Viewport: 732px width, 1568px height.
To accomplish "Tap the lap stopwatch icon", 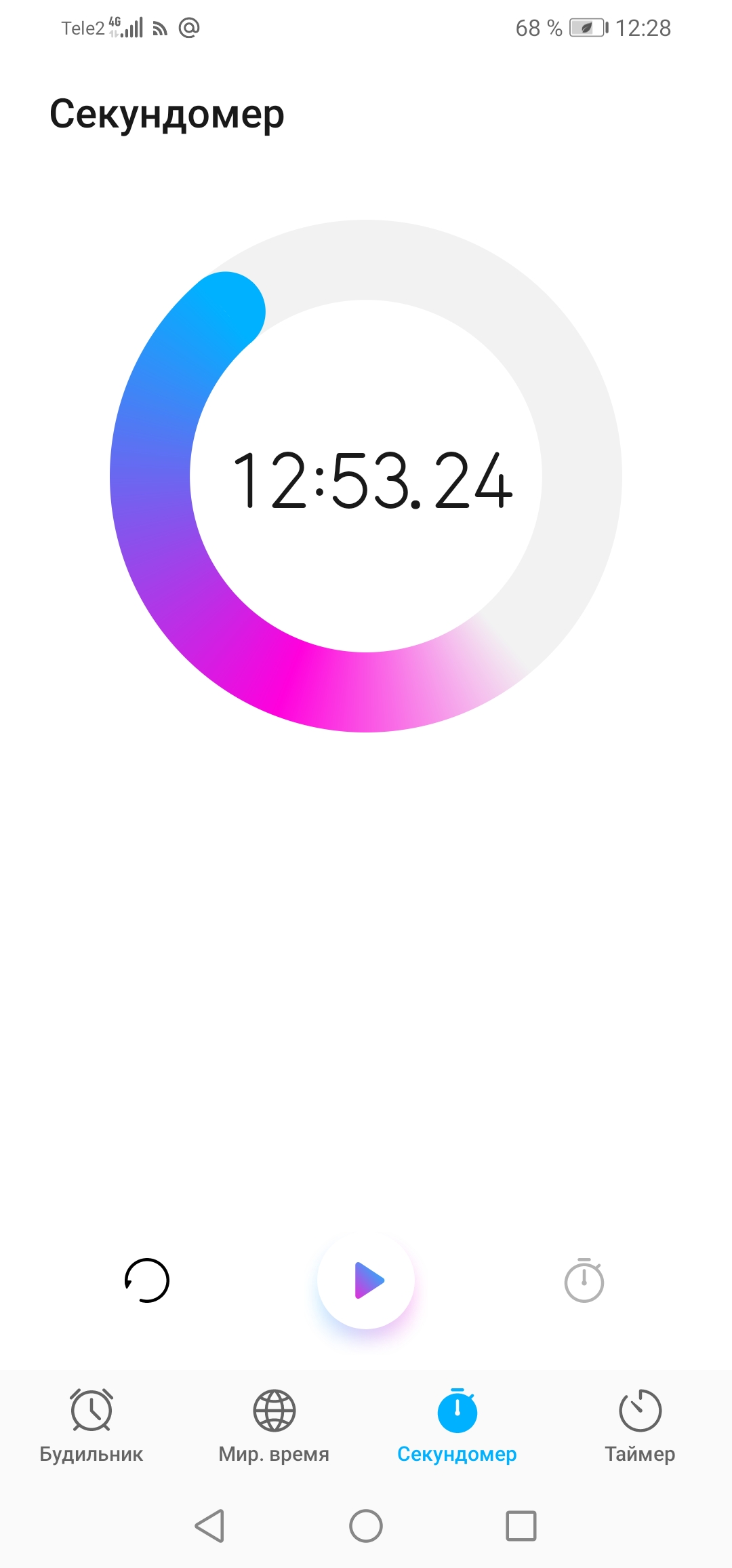I will click(x=584, y=1280).
